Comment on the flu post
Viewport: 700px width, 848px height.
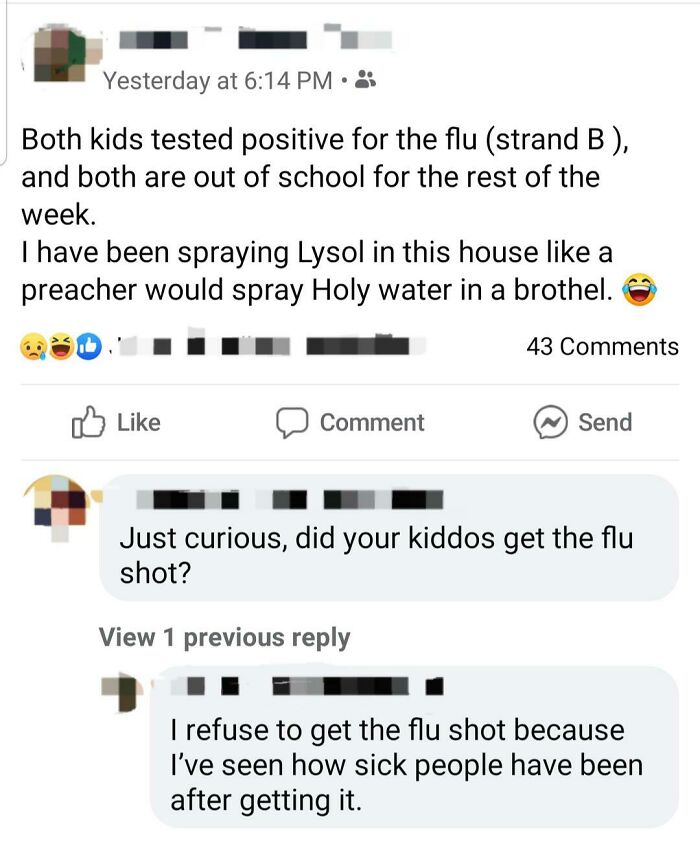coord(350,423)
